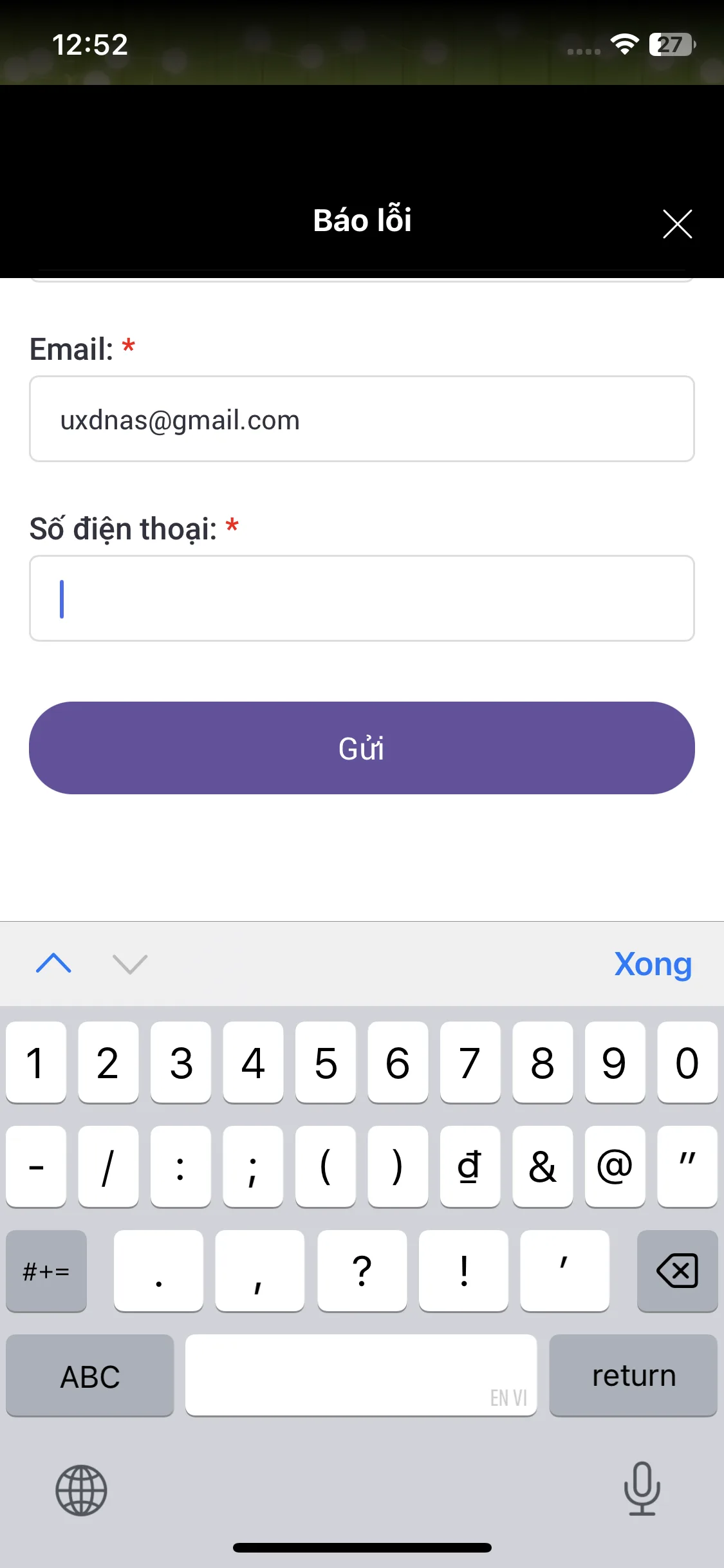Close the Báo lỗi dialog

pos(677,224)
